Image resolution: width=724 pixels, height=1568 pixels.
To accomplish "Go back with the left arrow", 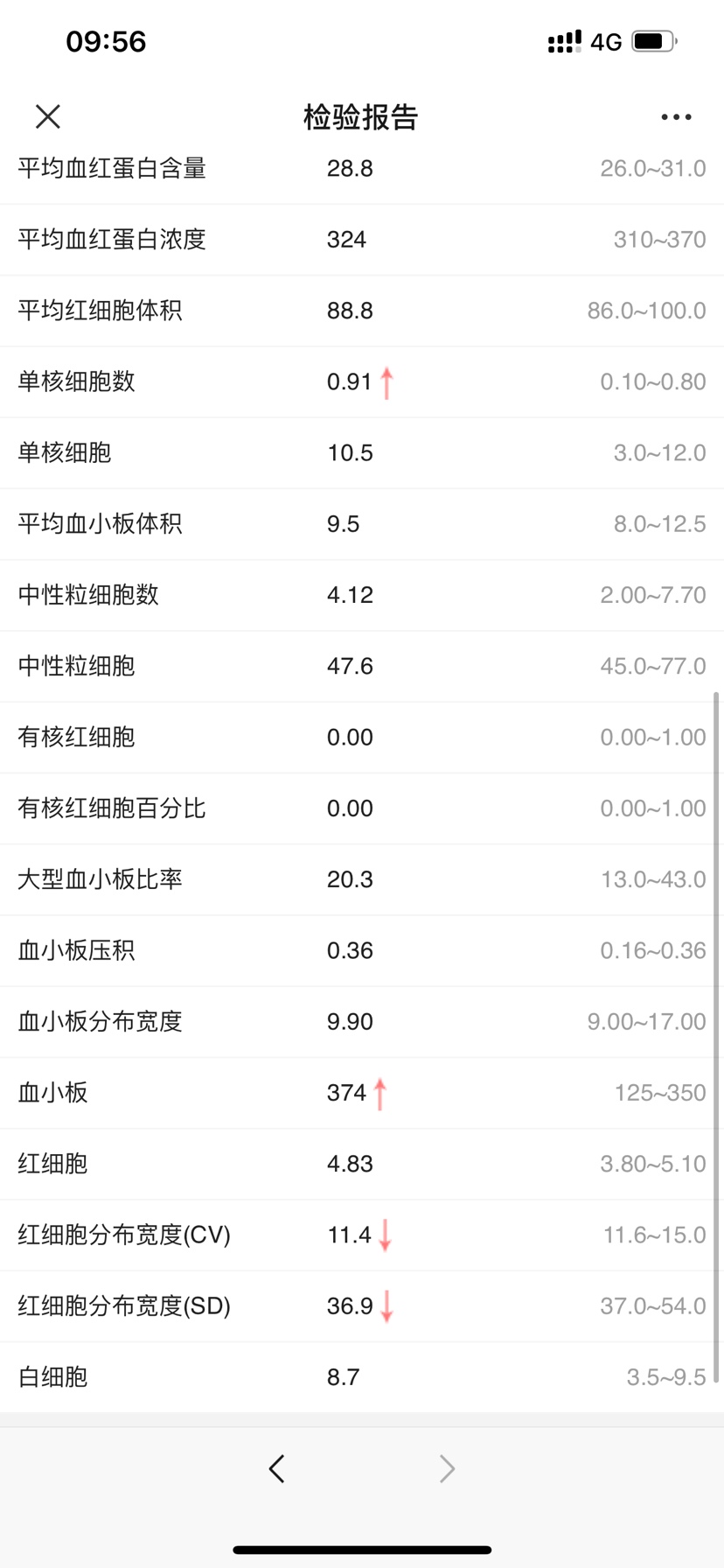I will point(277,1468).
